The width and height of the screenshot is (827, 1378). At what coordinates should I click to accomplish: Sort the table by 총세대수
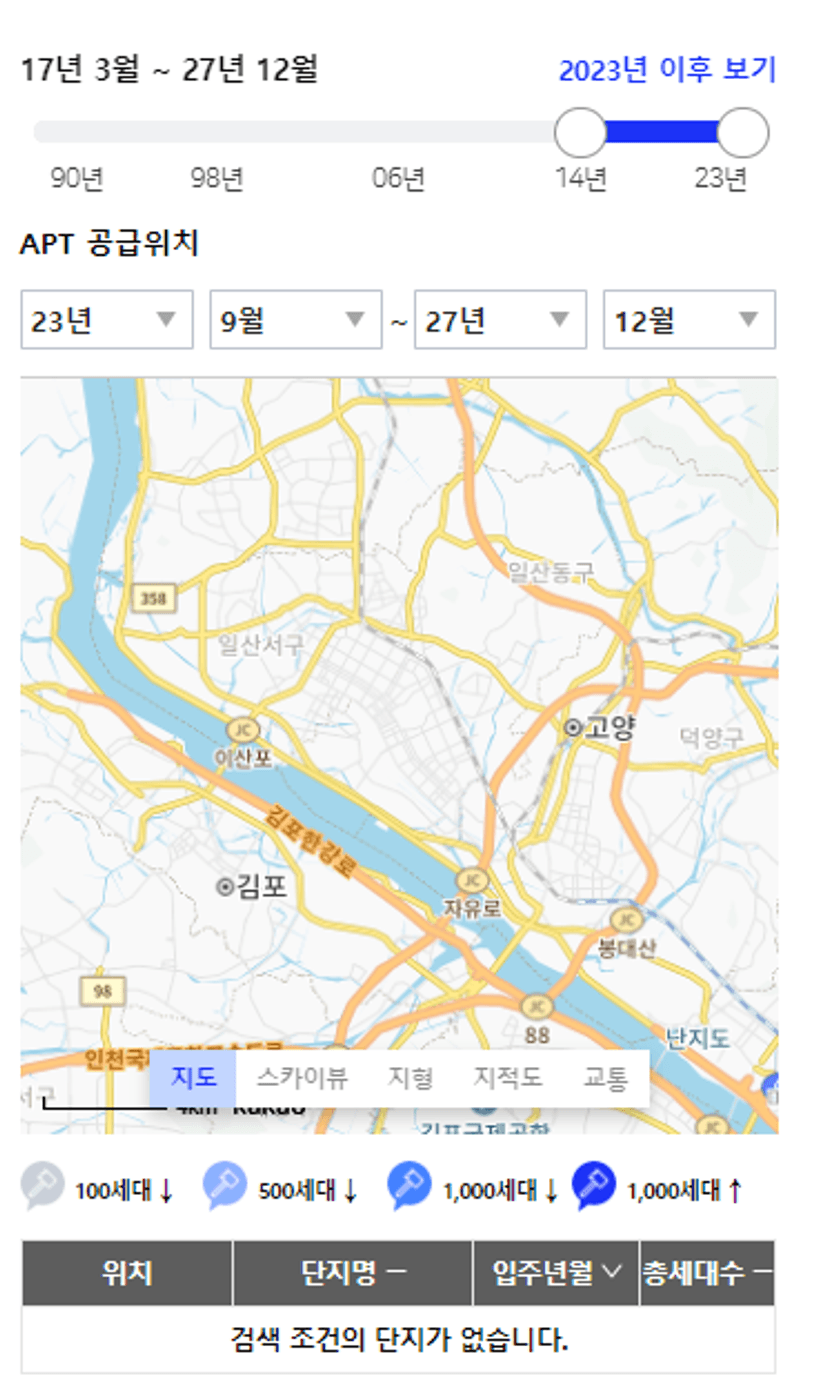(707, 1273)
